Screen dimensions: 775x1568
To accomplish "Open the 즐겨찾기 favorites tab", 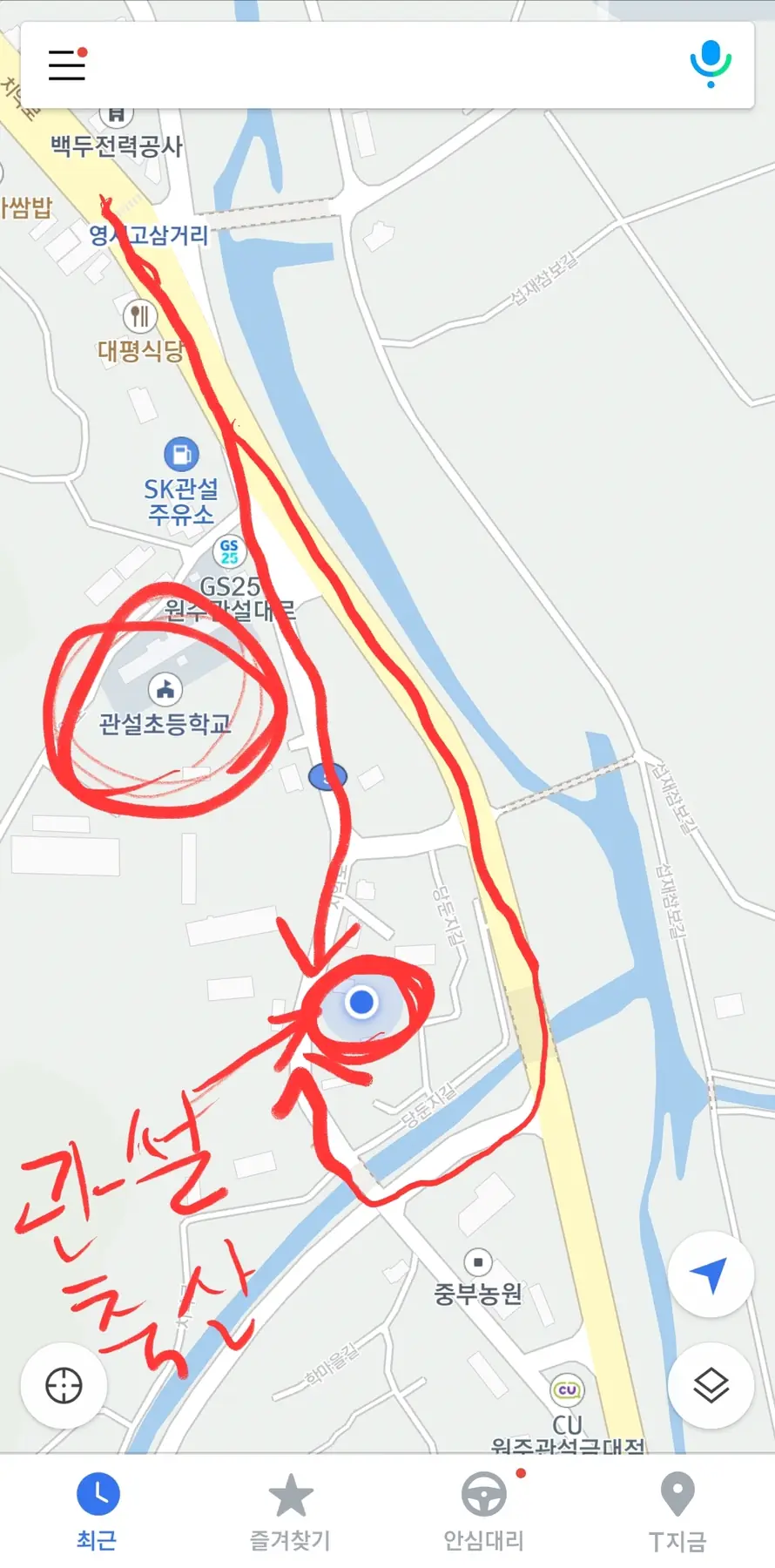I will tap(290, 1511).
